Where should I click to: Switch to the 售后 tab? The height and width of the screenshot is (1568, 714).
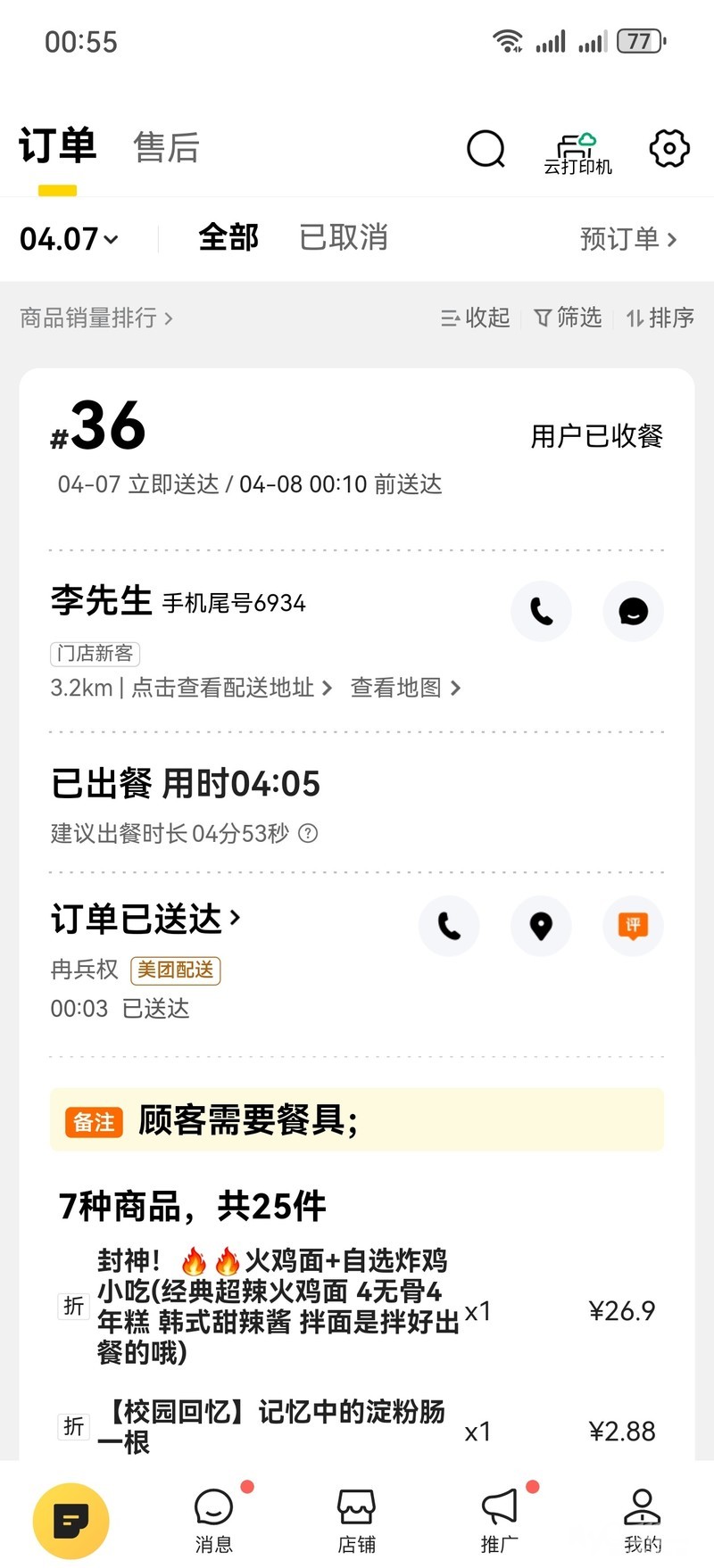(x=166, y=147)
